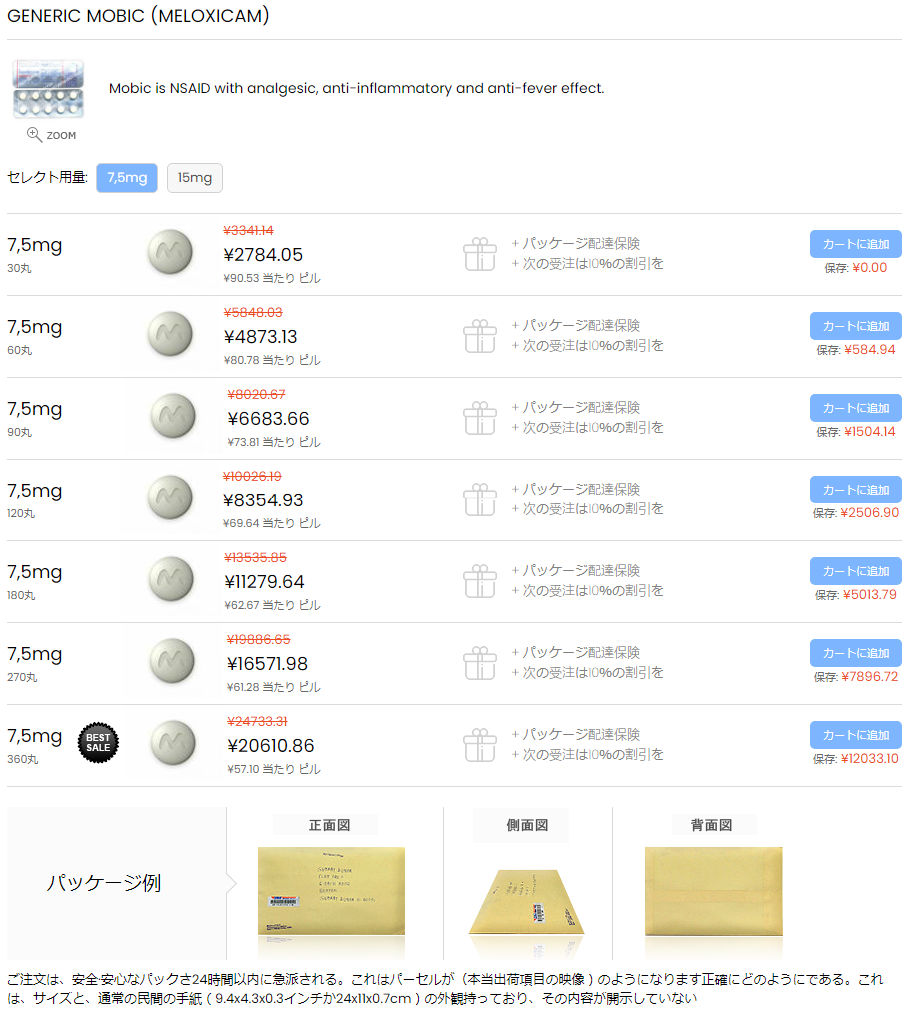Add the 90-pill pack to cart
Image resolution: width=908 pixels, height=1019 pixels.
point(855,408)
